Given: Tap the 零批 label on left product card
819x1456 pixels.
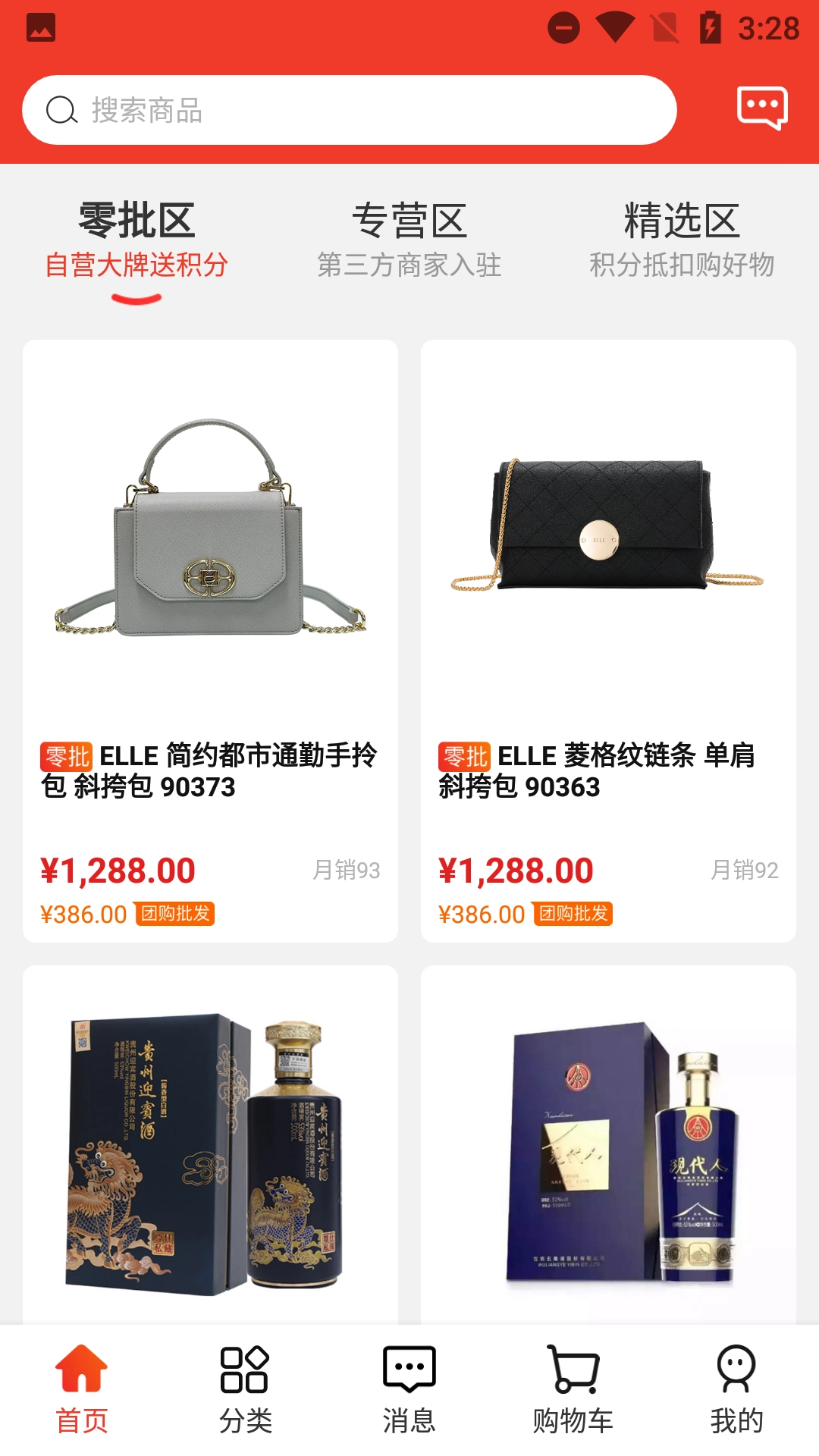Looking at the screenshot, I should pyautogui.click(x=65, y=755).
